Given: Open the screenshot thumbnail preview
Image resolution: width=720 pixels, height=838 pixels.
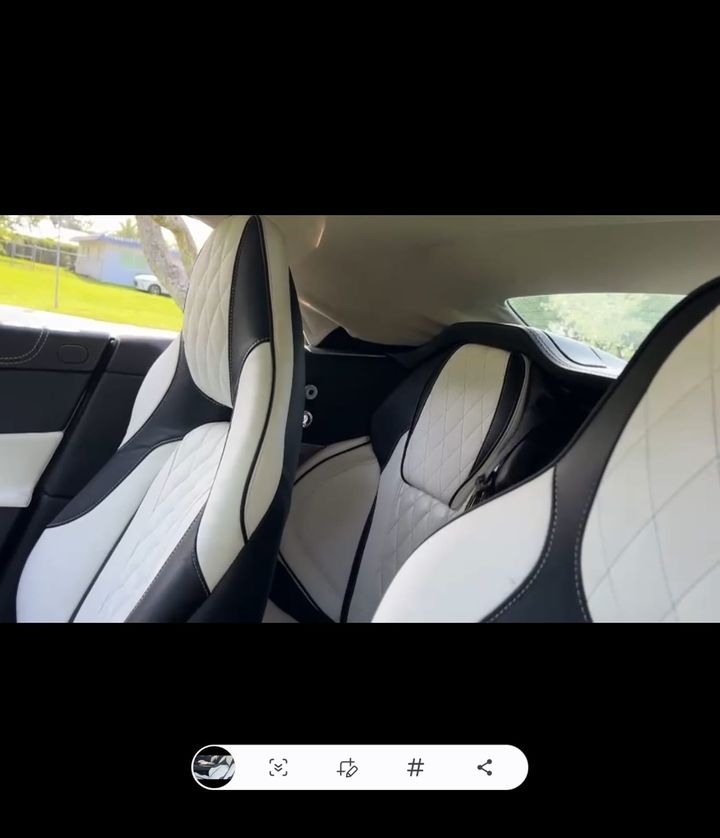Looking at the screenshot, I should (x=214, y=768).
